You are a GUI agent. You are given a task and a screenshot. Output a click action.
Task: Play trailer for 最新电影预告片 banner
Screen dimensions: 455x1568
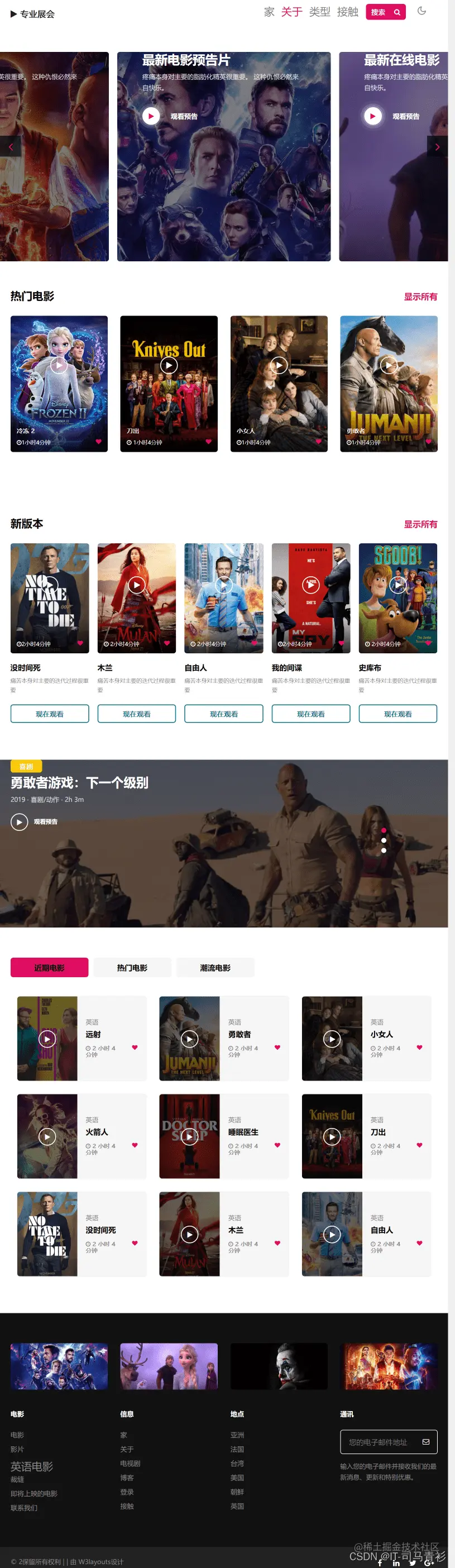click(x=151, y=116)
